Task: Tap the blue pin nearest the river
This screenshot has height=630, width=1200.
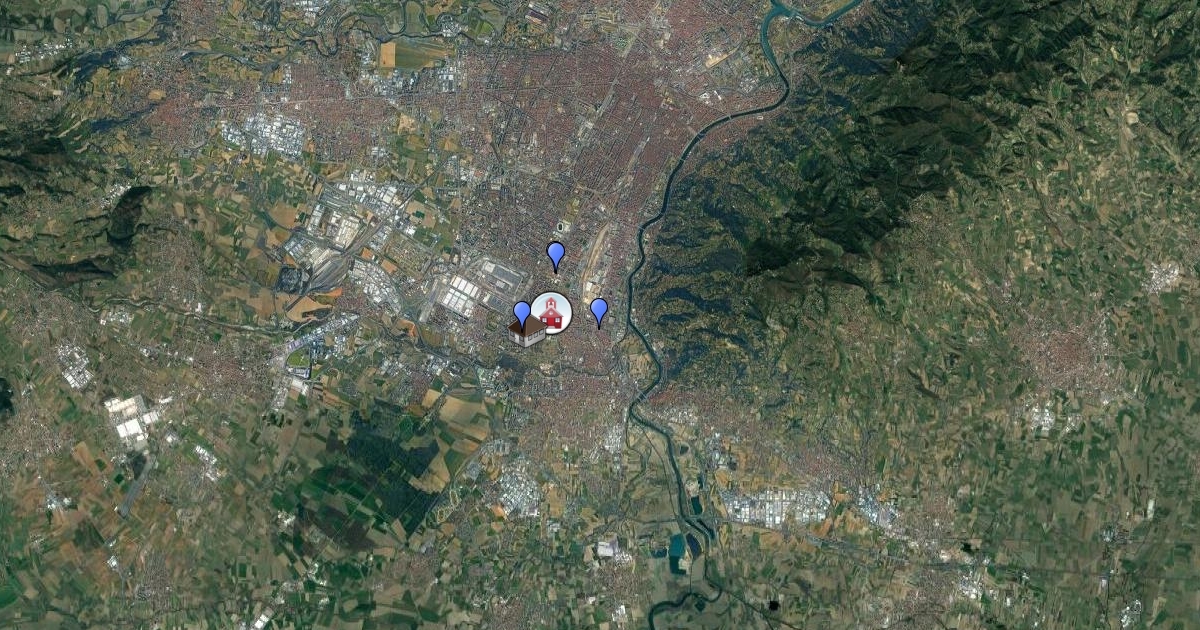Action: pyautogui.click(x=599, y=310)
